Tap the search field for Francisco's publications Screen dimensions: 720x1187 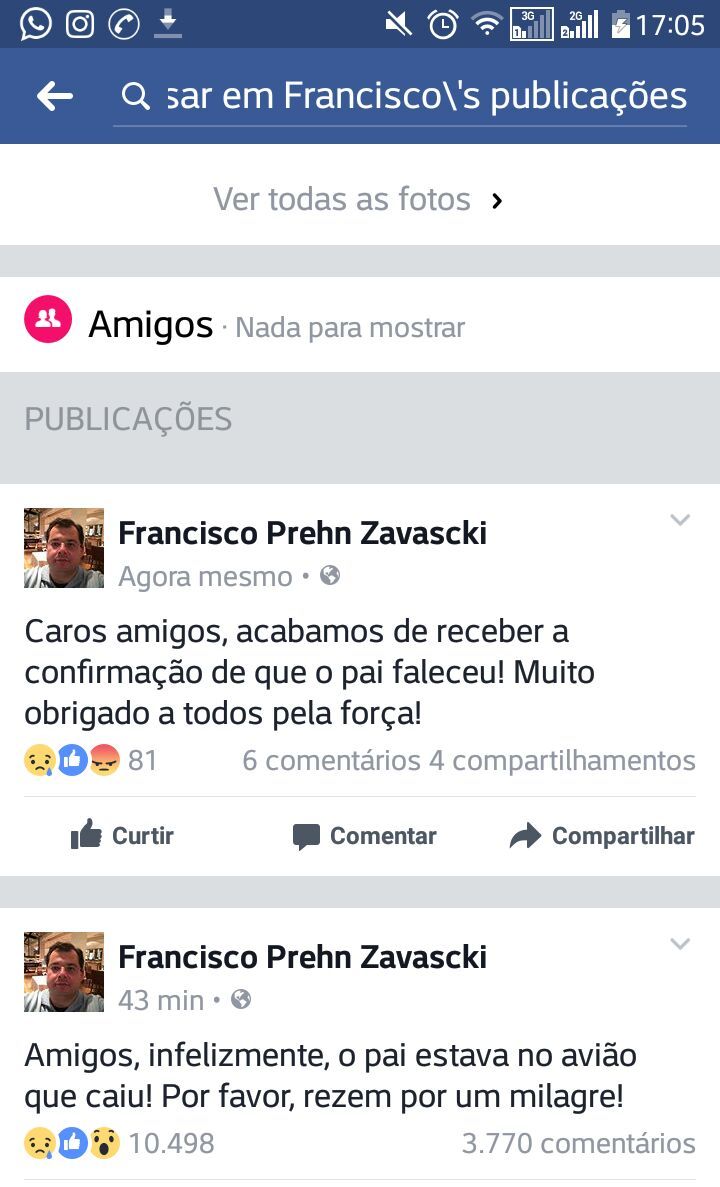(x=400, y=97)
